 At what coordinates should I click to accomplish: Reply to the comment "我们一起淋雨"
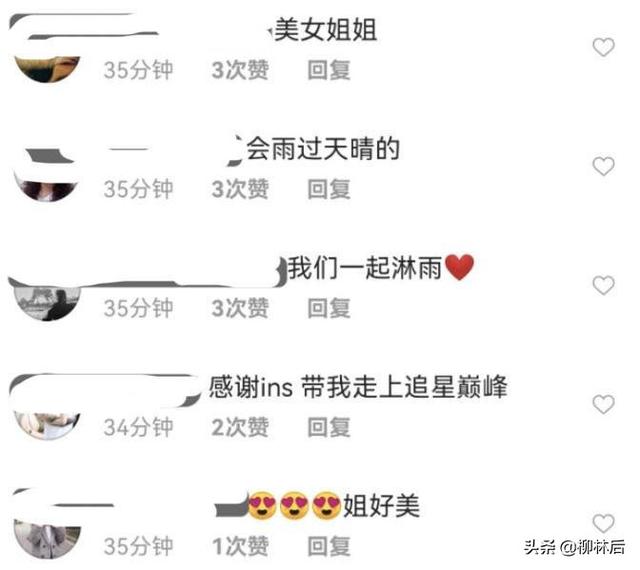pos(329,308)
